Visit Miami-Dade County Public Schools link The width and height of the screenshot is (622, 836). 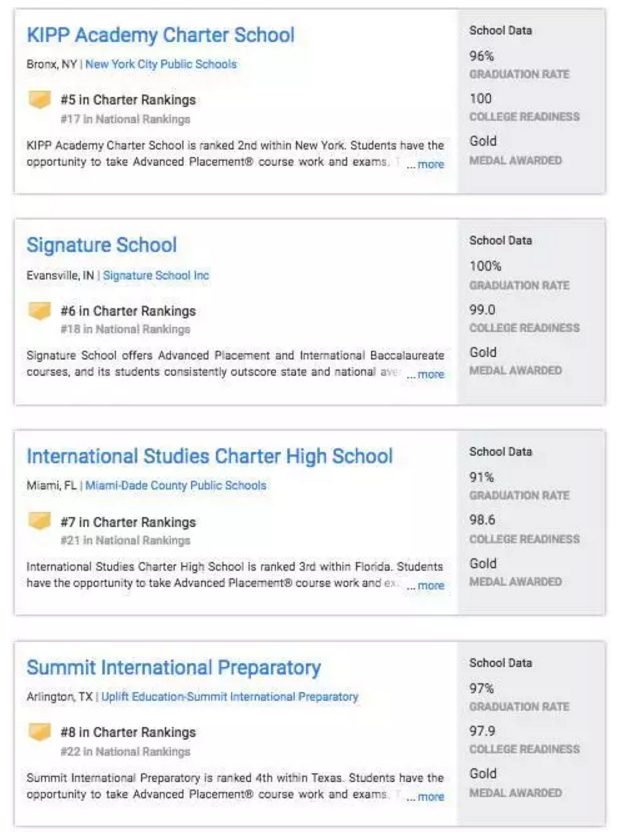click(176, 486)
